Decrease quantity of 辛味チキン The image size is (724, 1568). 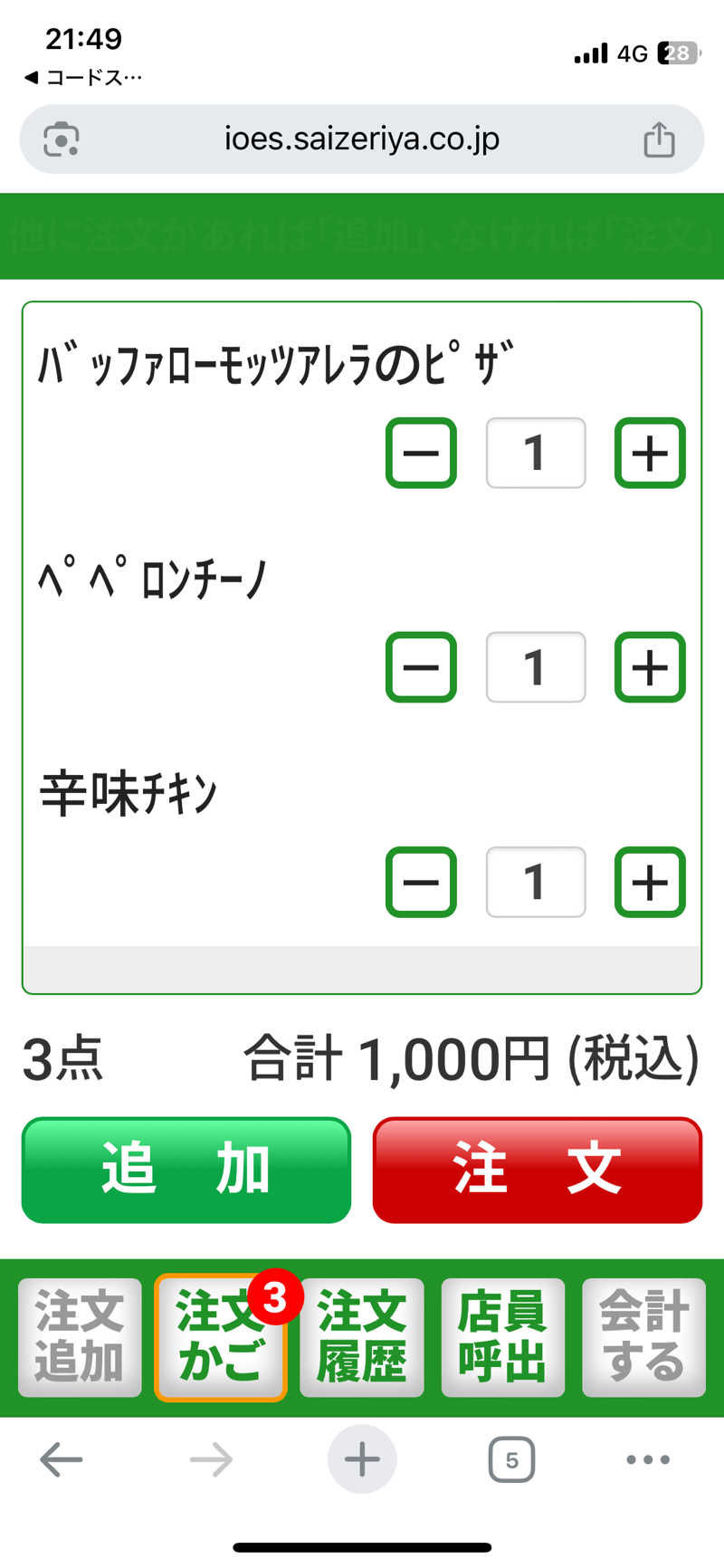(421, 882)
